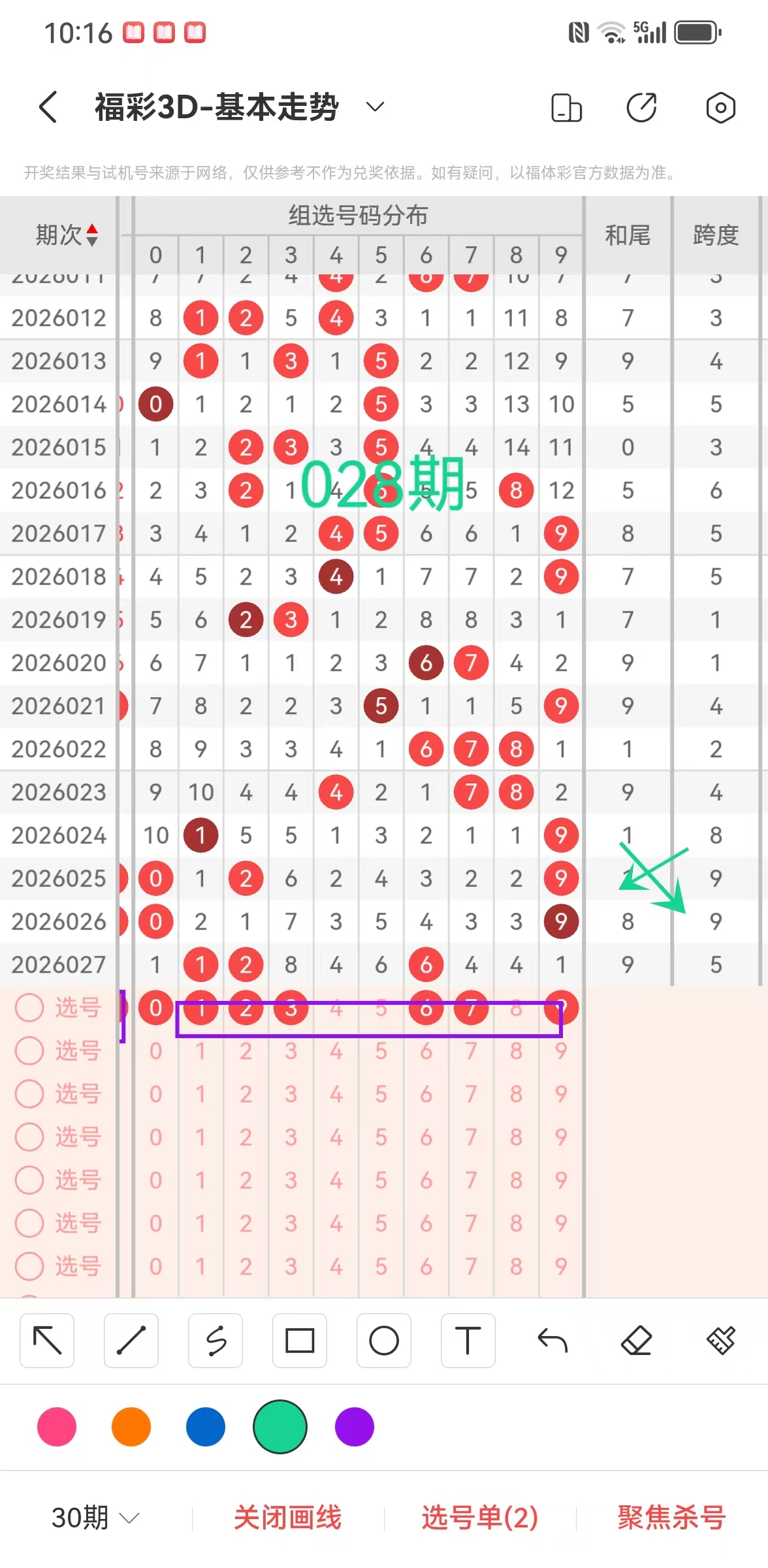Expand the 福彩3D-基本走势 title dropdown
The width and height of the screenshot is (768, 1568).
point(375,107)
